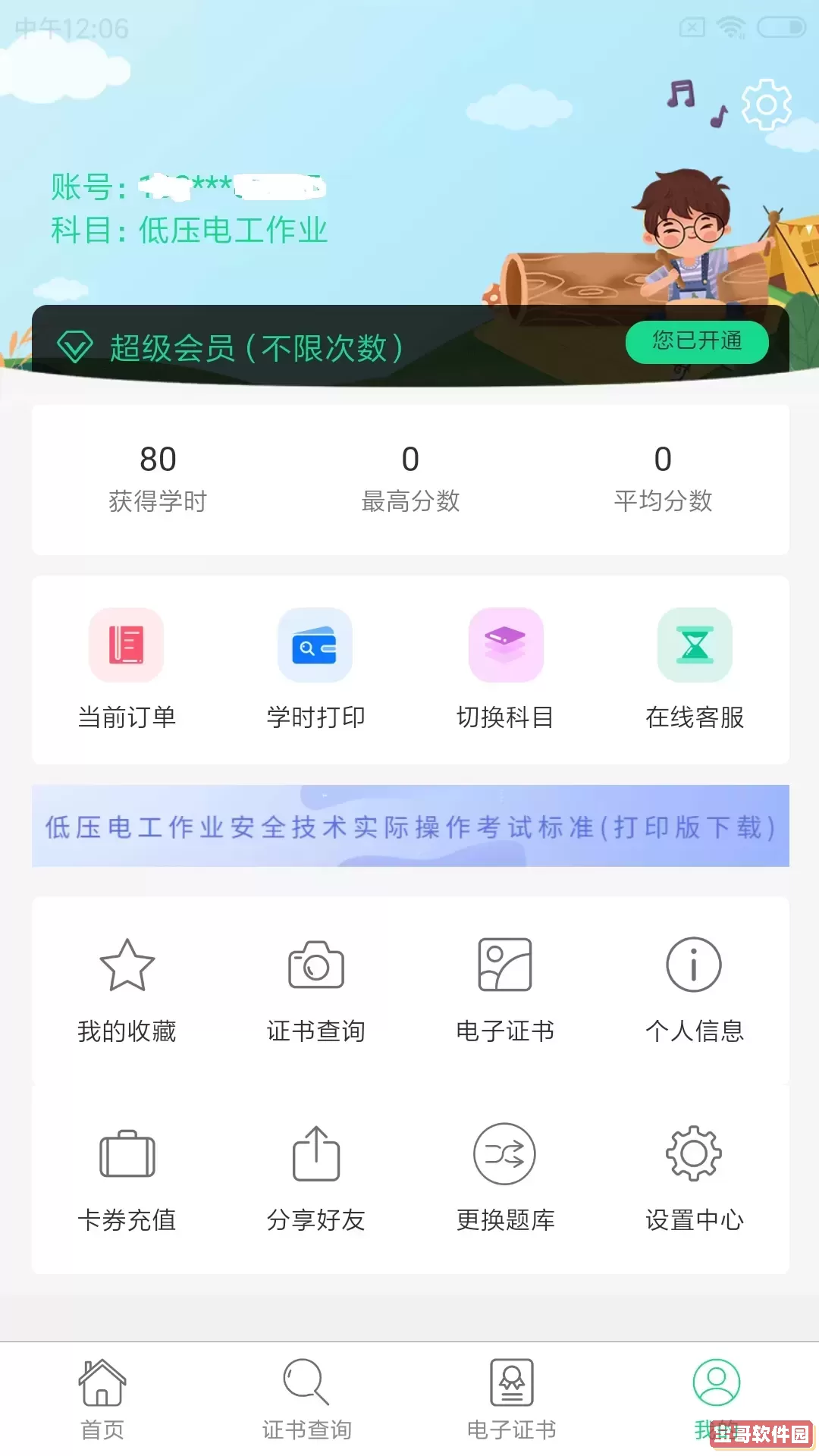Open the settings gear icon at top
819x1456 pixels.
tap(766, 105)
